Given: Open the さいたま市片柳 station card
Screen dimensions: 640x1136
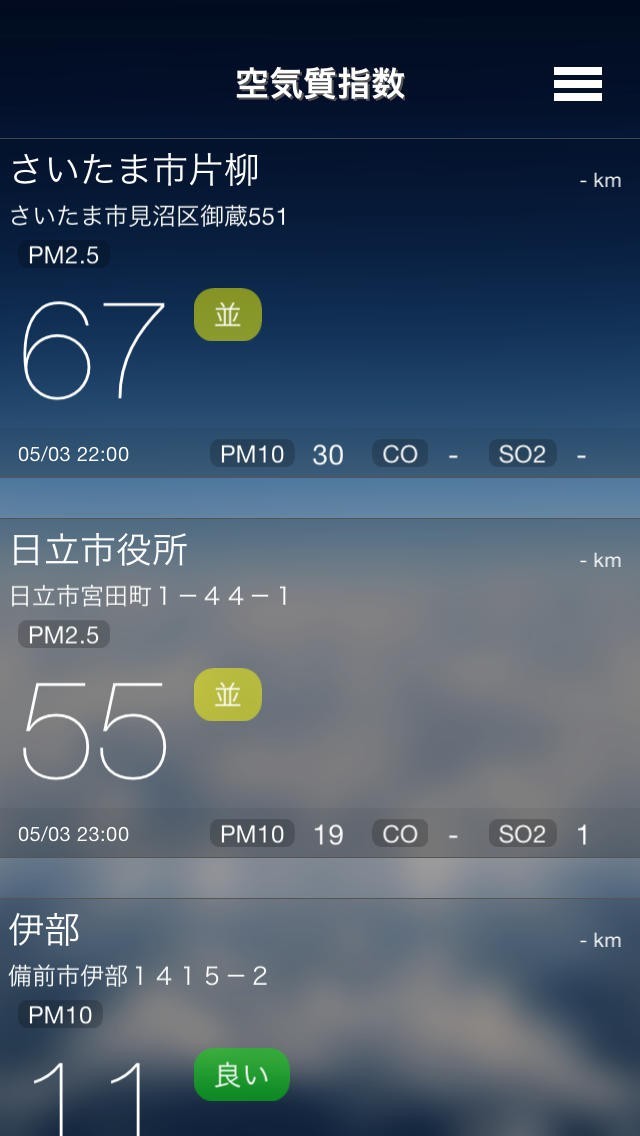Looking at the screenshot, I should (320, 308).
